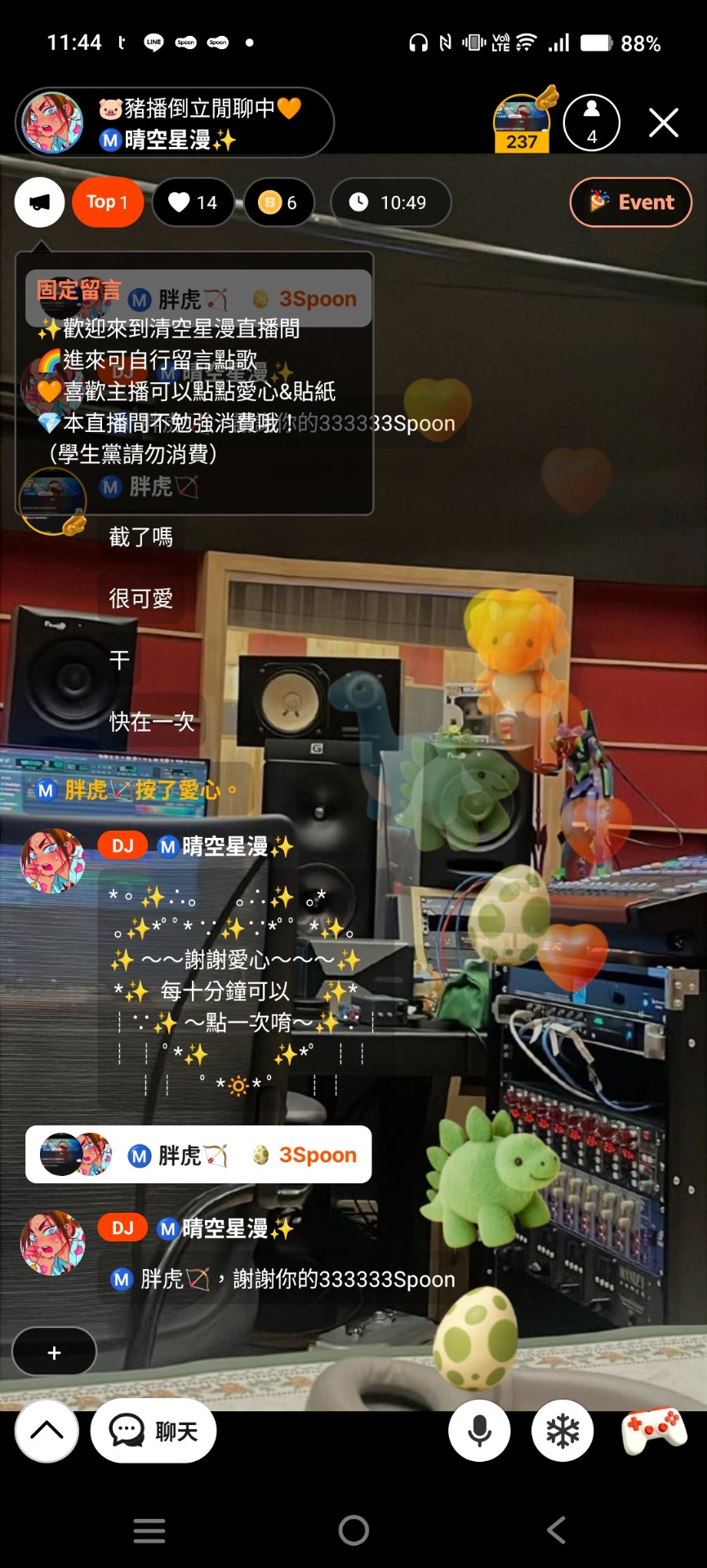Open the Event button

pos(630,203)
